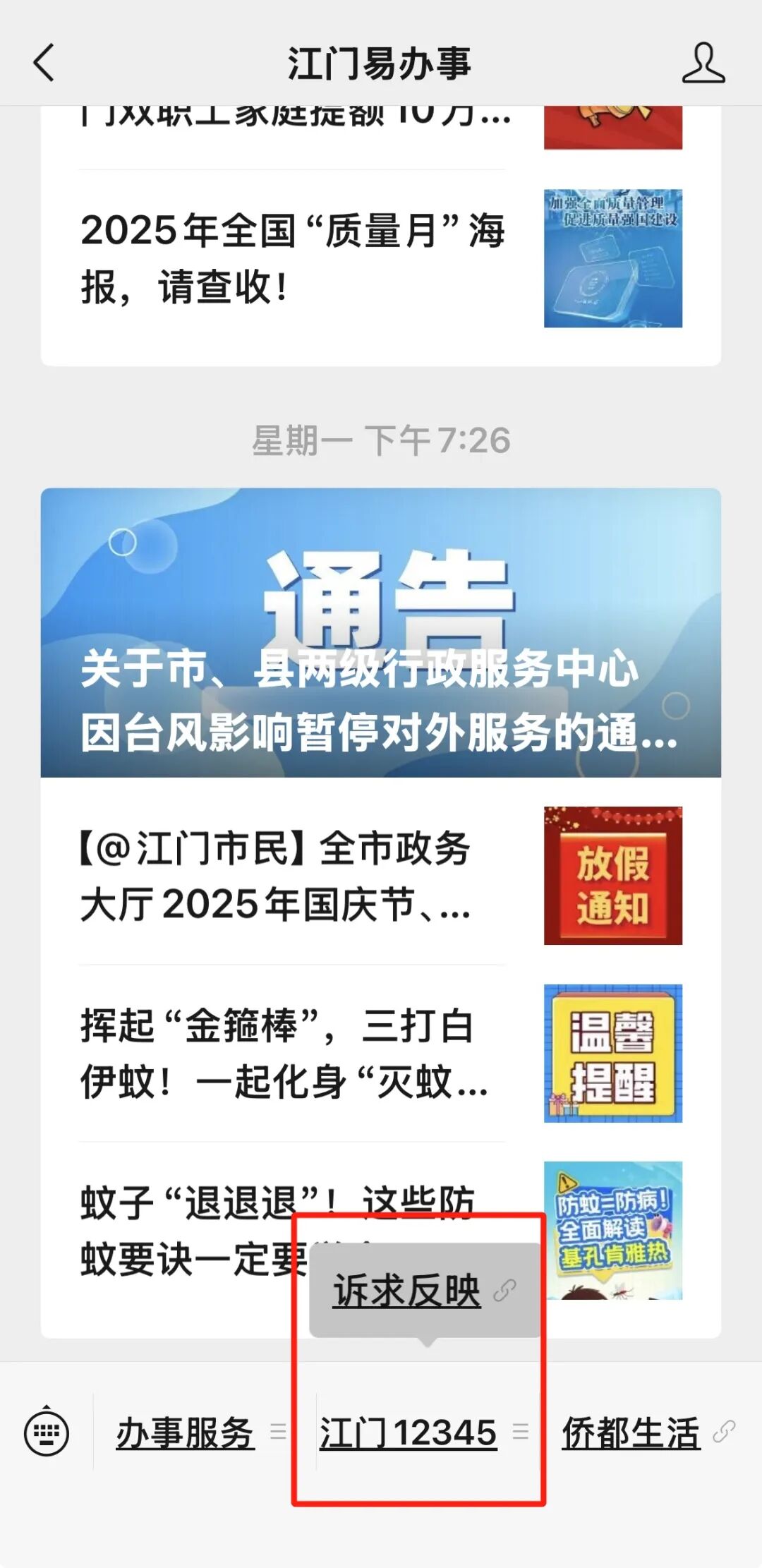762x1568 pixels.
Task: Open the 蚊子"退退退" mosquito prevention article
Action: [190, 1229]
